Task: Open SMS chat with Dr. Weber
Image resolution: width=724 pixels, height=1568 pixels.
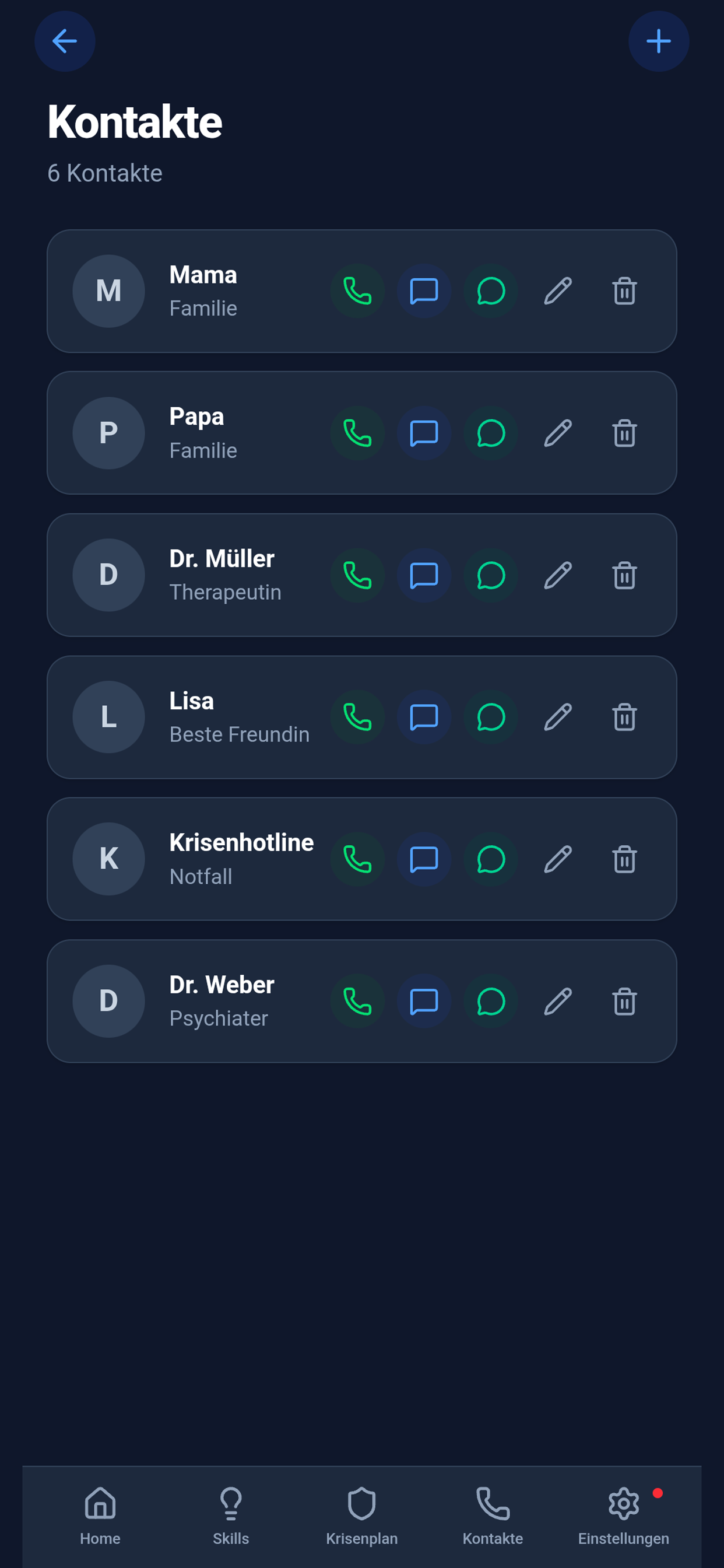Action: click(424, 1002)
